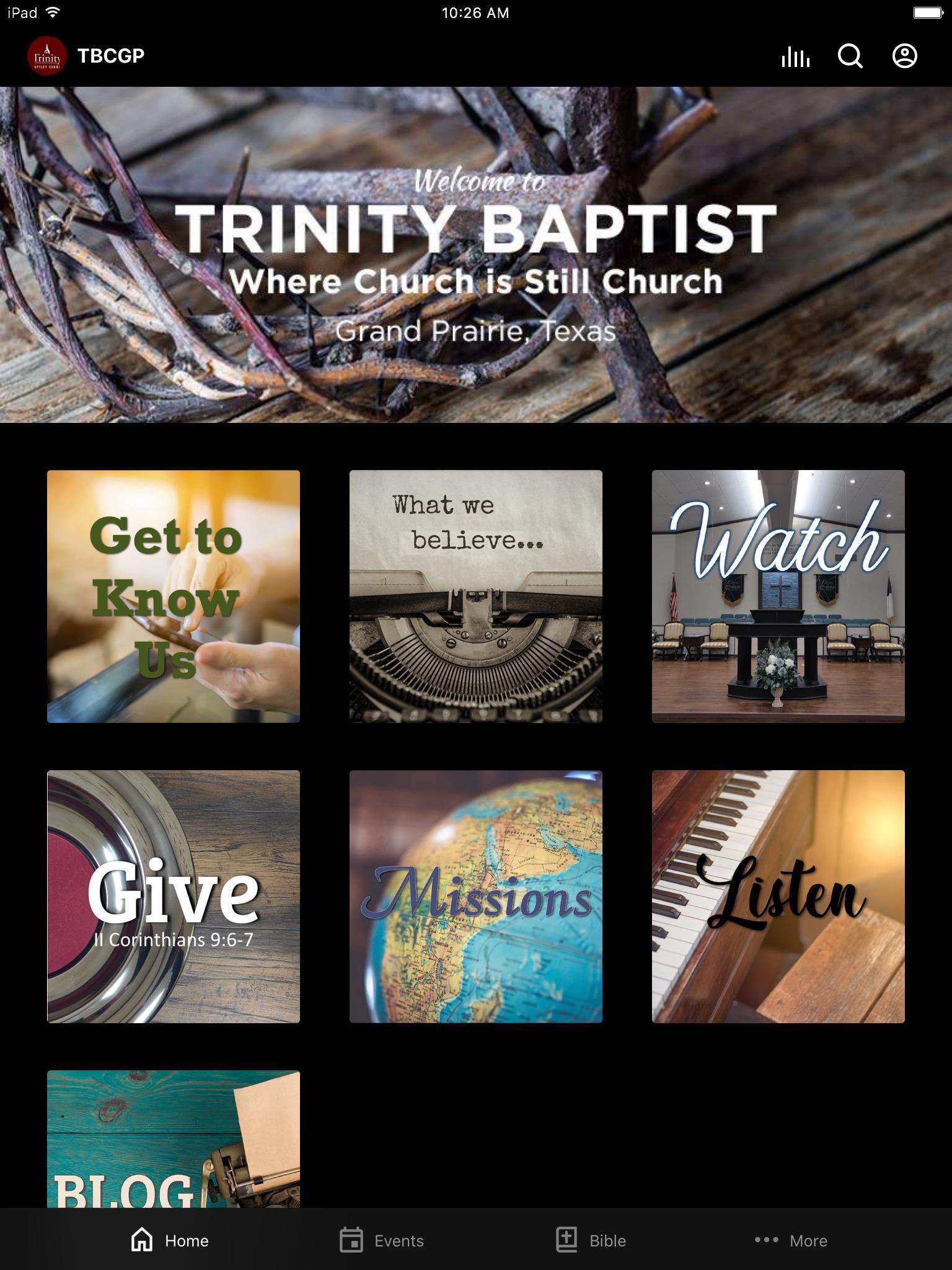Open the More tab

(x=791, y=1240)
